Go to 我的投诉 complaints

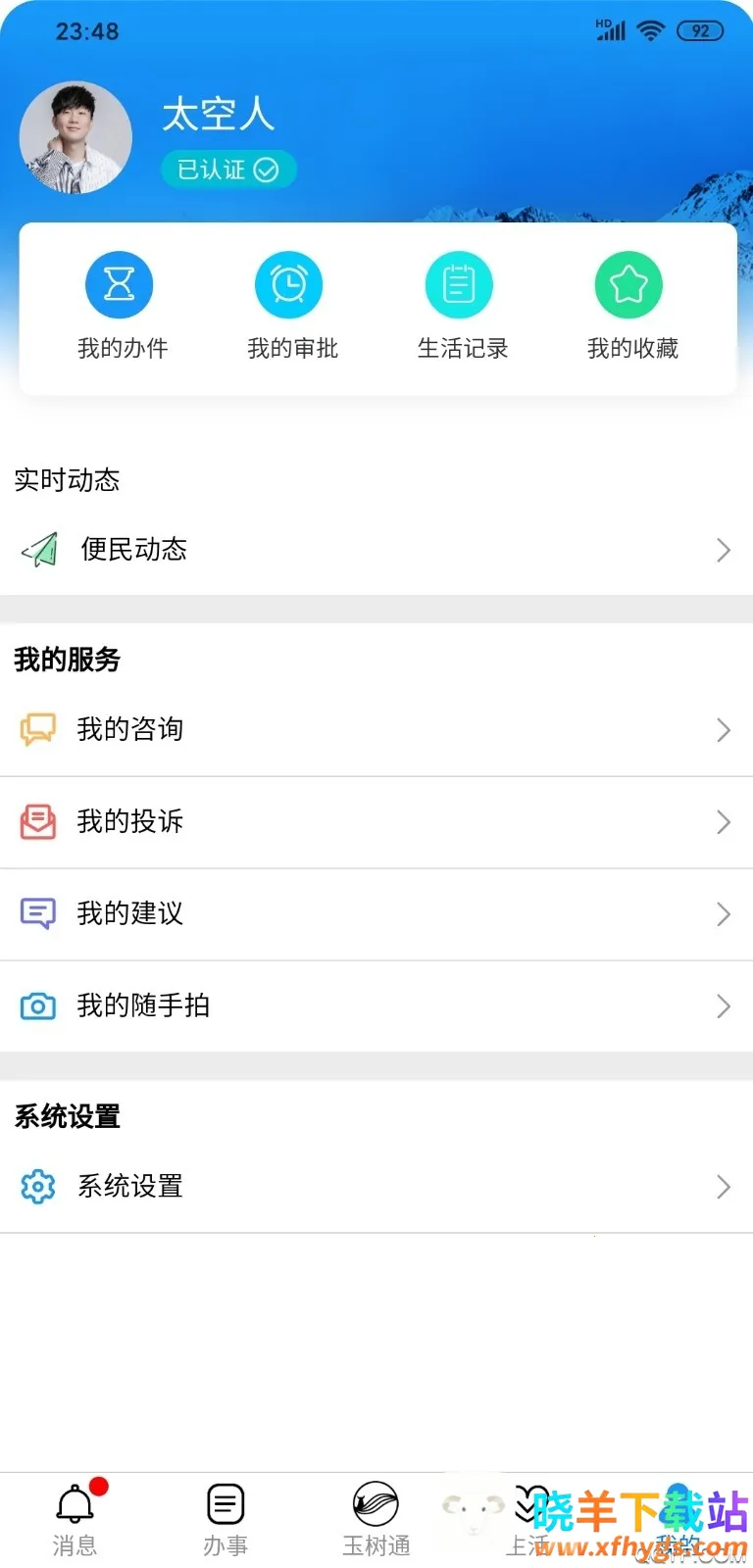[376, 822]
